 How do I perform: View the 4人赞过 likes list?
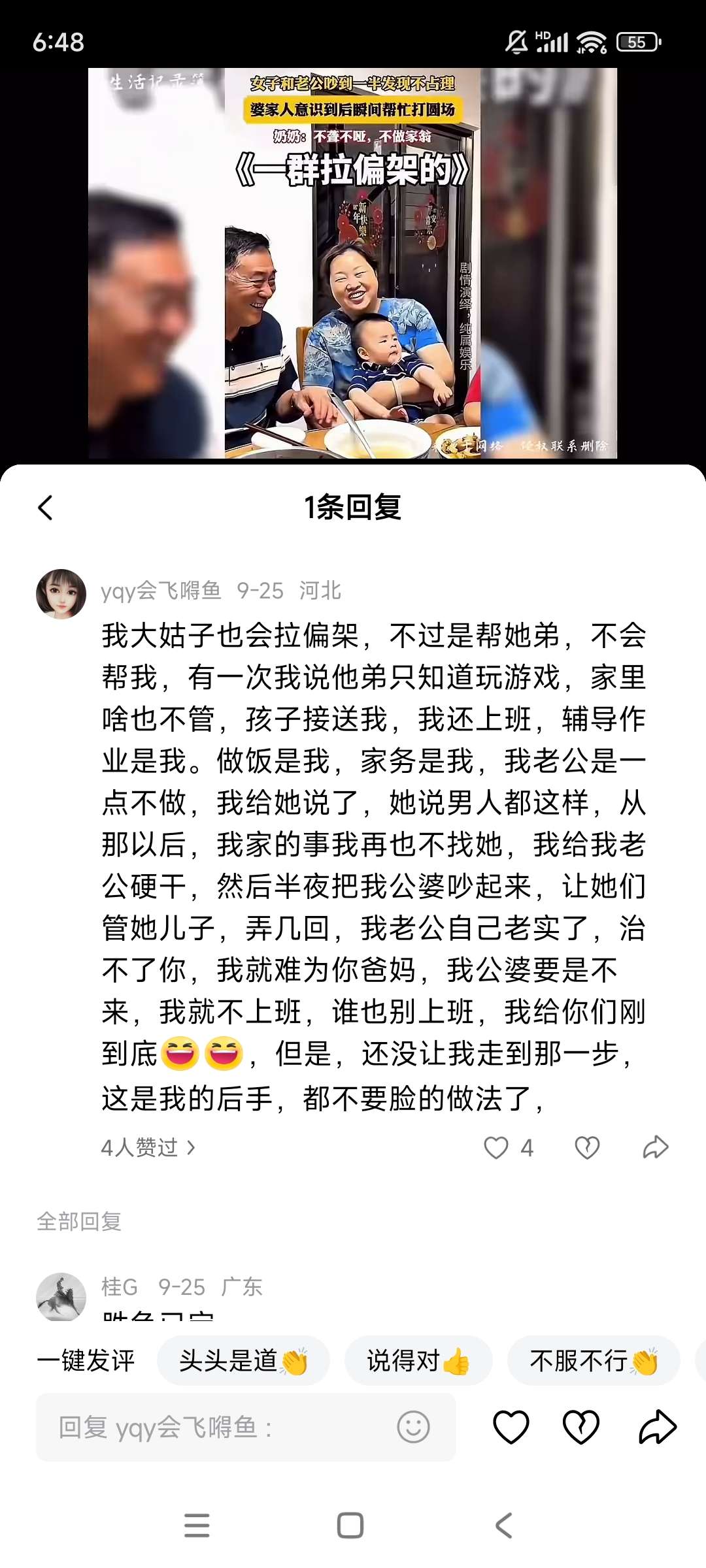tap(148, 1147)
